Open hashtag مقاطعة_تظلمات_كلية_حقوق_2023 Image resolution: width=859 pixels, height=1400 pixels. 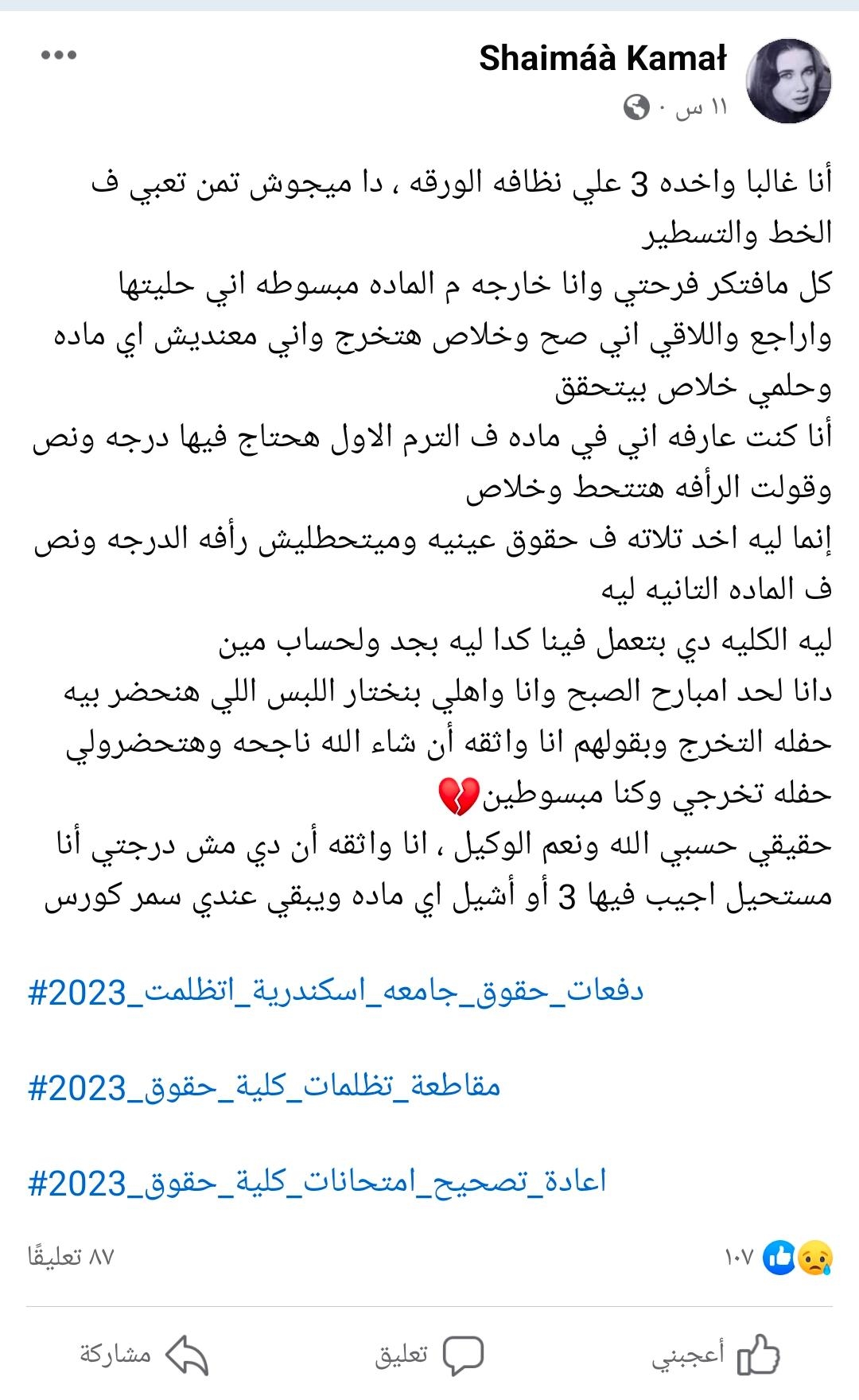point(264,1087)
